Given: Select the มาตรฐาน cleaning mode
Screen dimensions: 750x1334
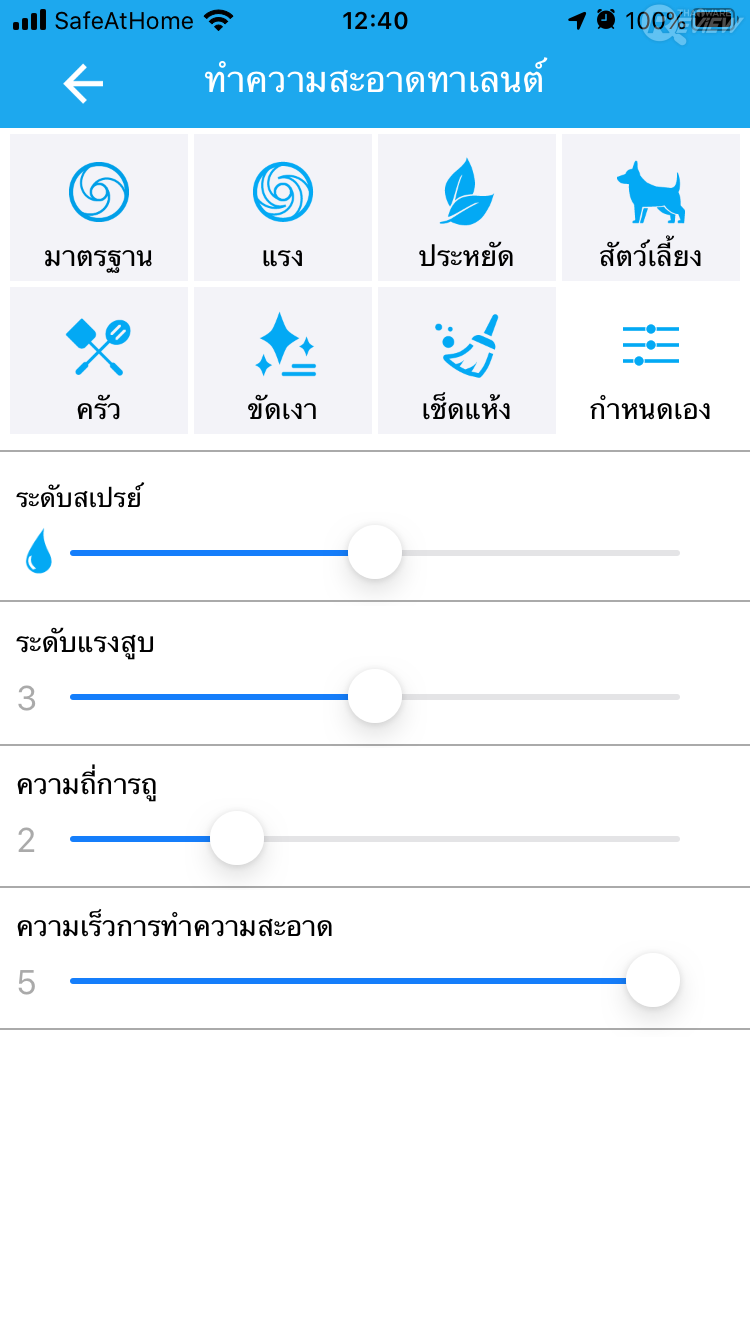Looking at the screenshot, I should [x=99, y=208].
